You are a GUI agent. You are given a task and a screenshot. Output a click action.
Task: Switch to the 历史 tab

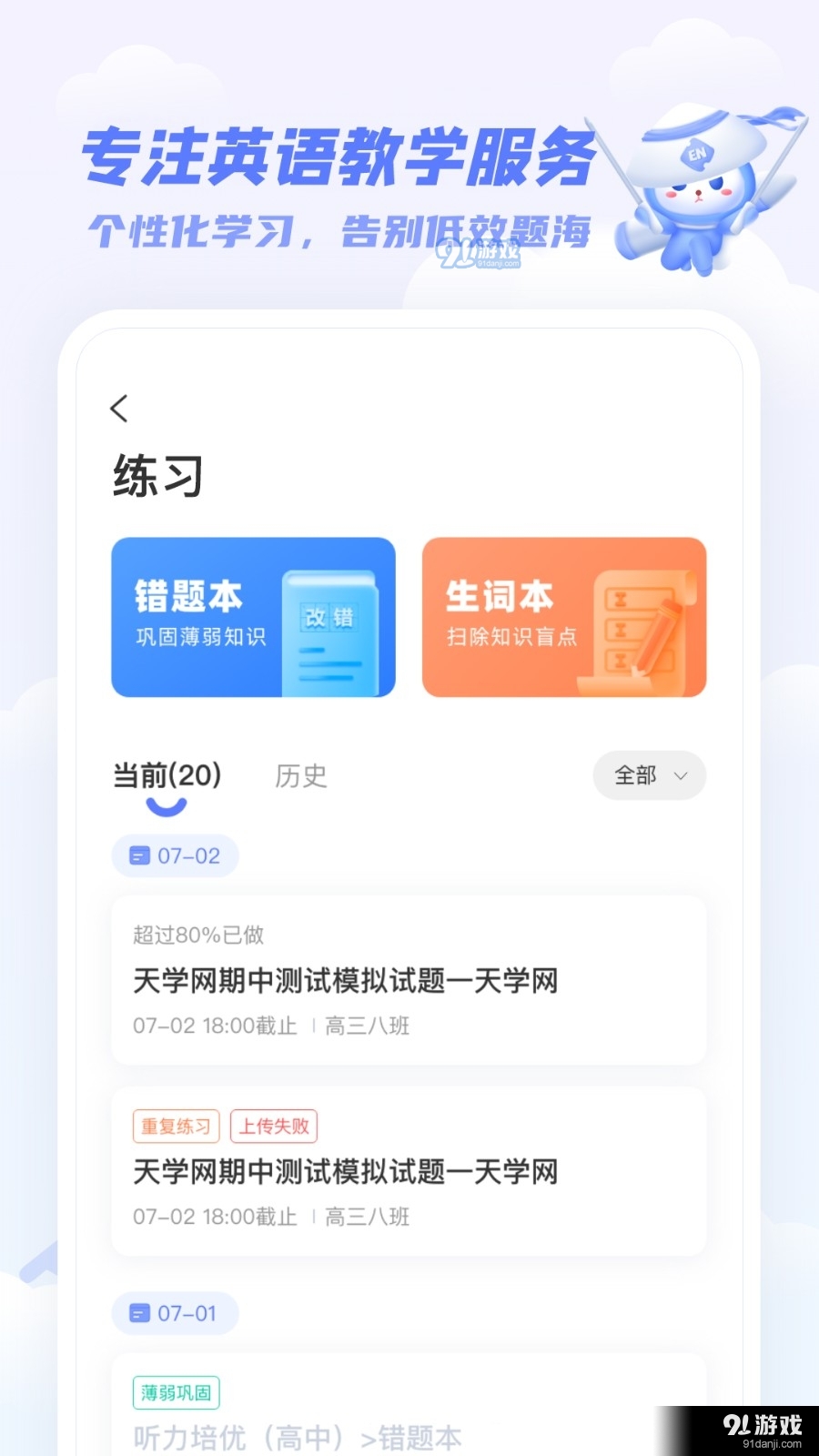coord(301,775)
